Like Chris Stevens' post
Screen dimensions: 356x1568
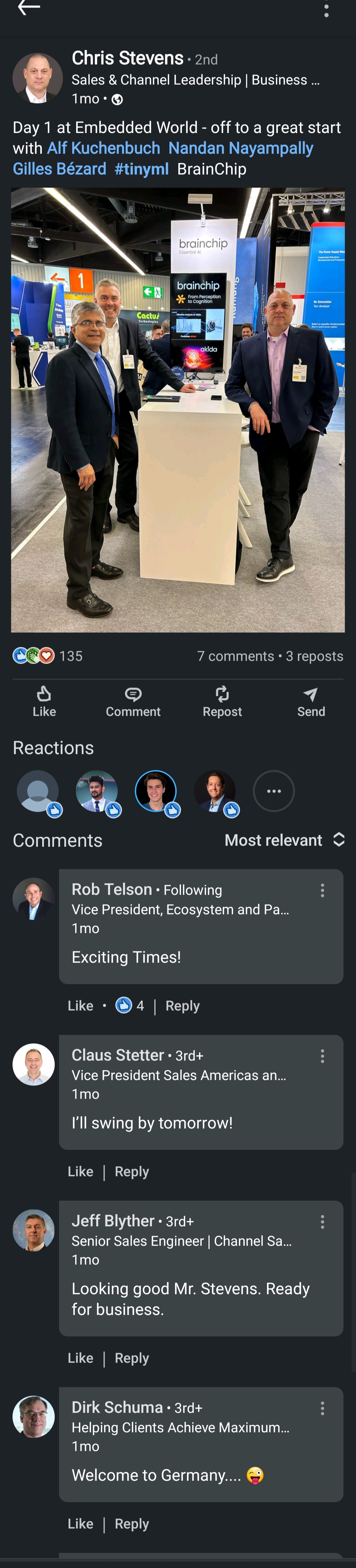[44, 701]
